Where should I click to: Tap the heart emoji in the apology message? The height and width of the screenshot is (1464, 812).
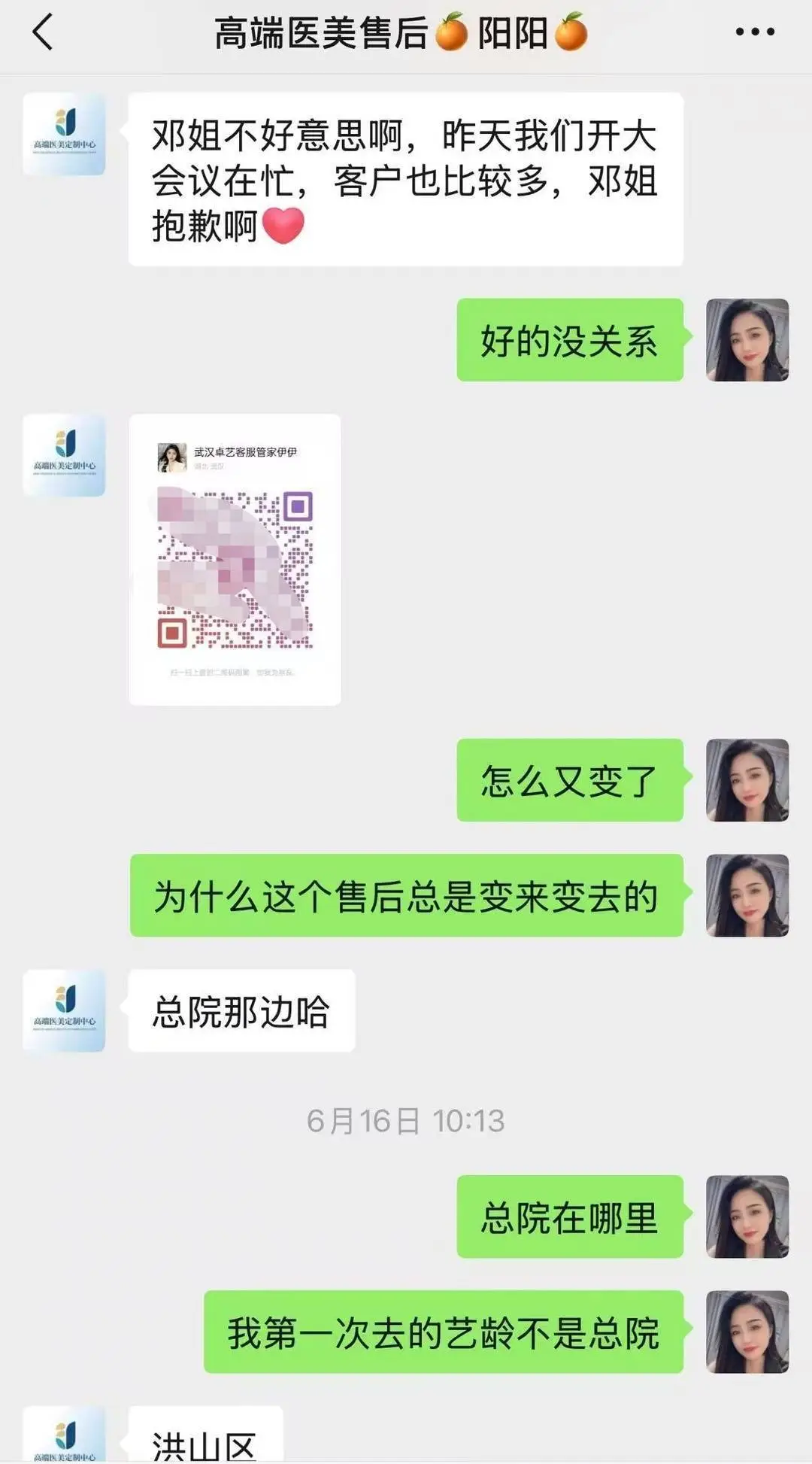(287, 226)
